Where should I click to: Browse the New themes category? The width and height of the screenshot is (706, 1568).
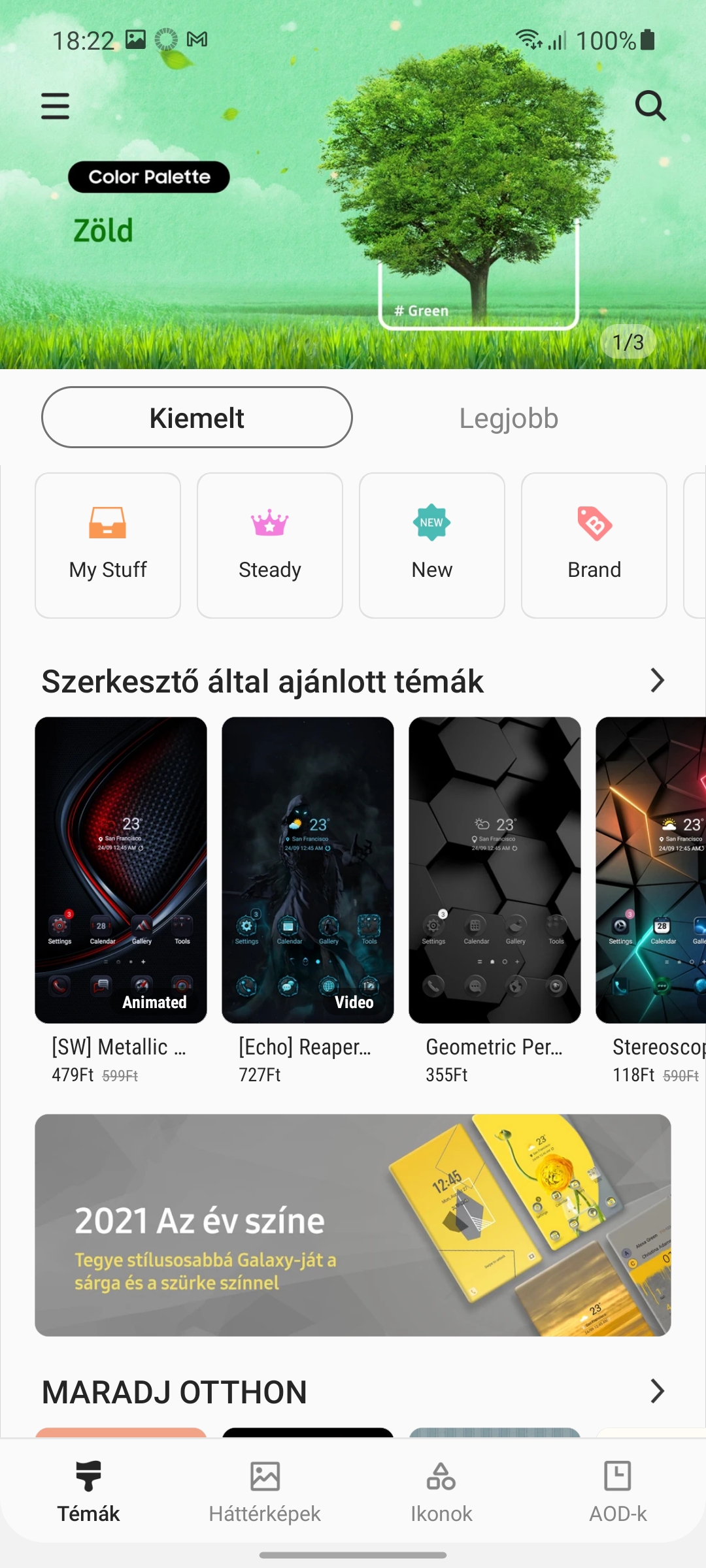click(x=432, y=546)
